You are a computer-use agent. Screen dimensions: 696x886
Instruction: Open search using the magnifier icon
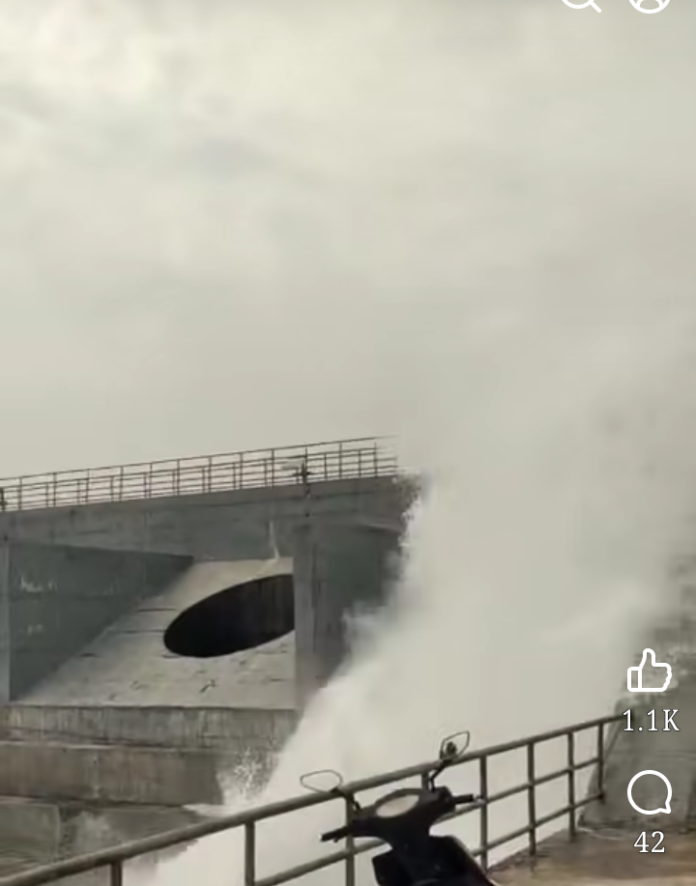[581, 3]
